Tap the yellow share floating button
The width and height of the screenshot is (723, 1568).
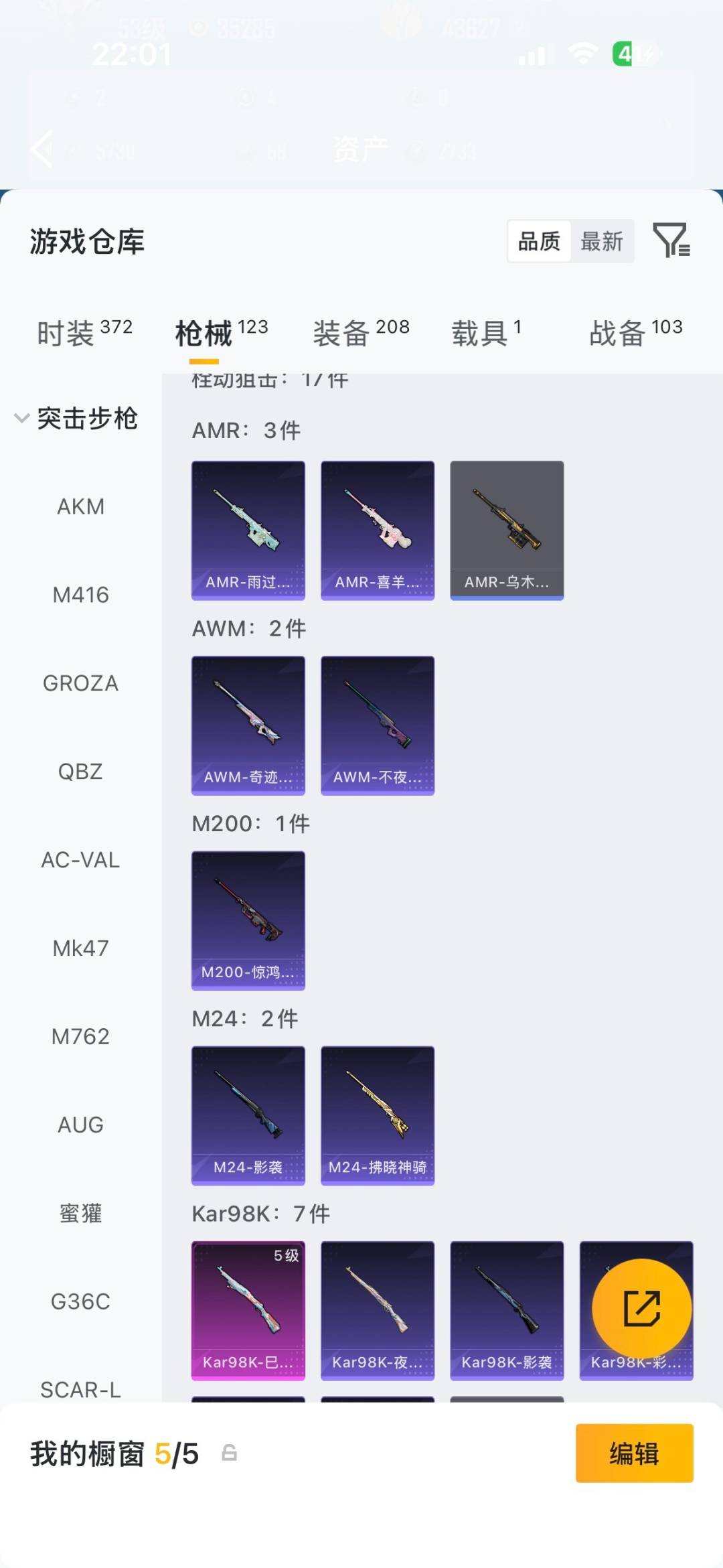pyautogui.click(x=642, y=1308)
